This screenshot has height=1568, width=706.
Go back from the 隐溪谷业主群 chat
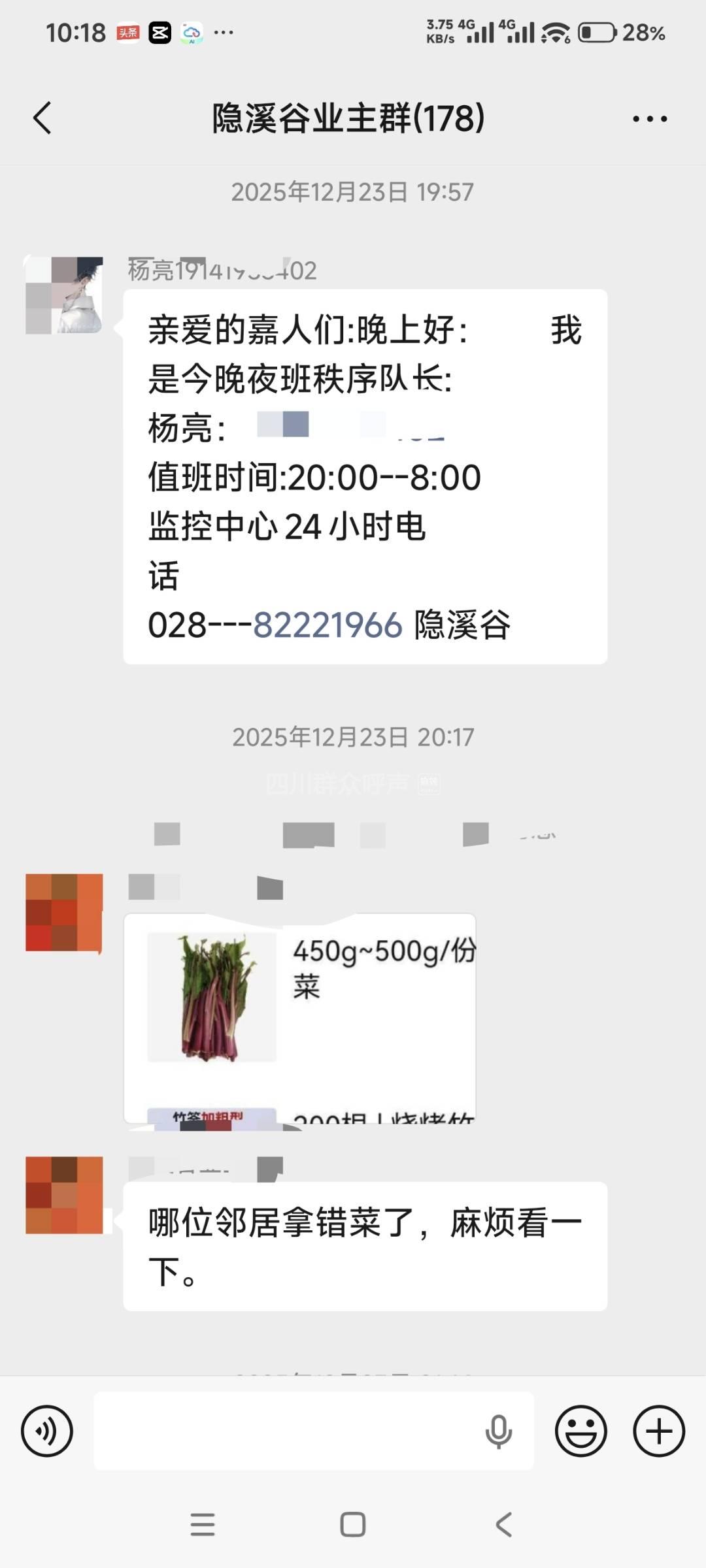coord(42,118)
